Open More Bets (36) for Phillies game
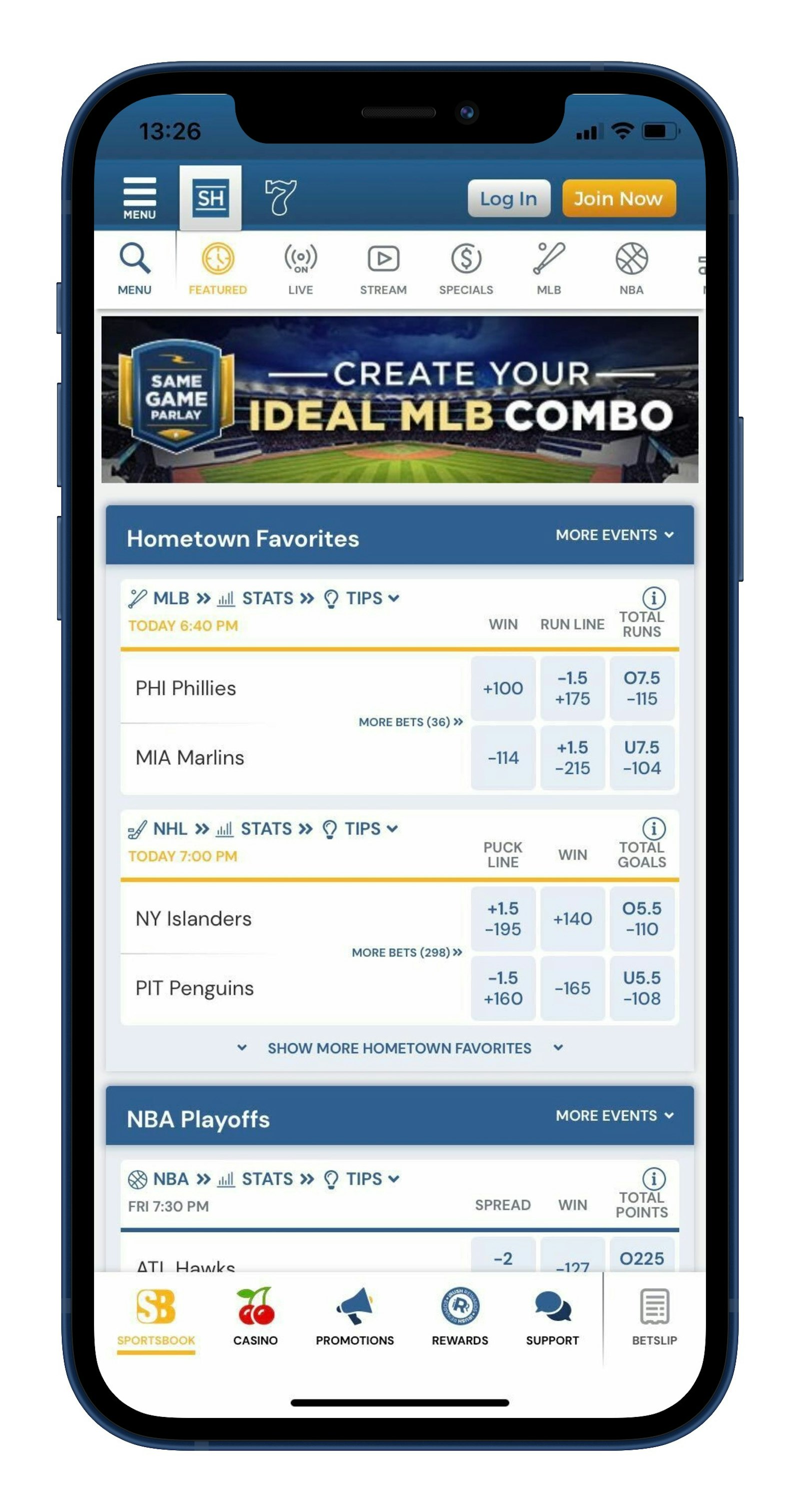The width and height of the screenshot is (800, 1512). (x=409, y=722)
